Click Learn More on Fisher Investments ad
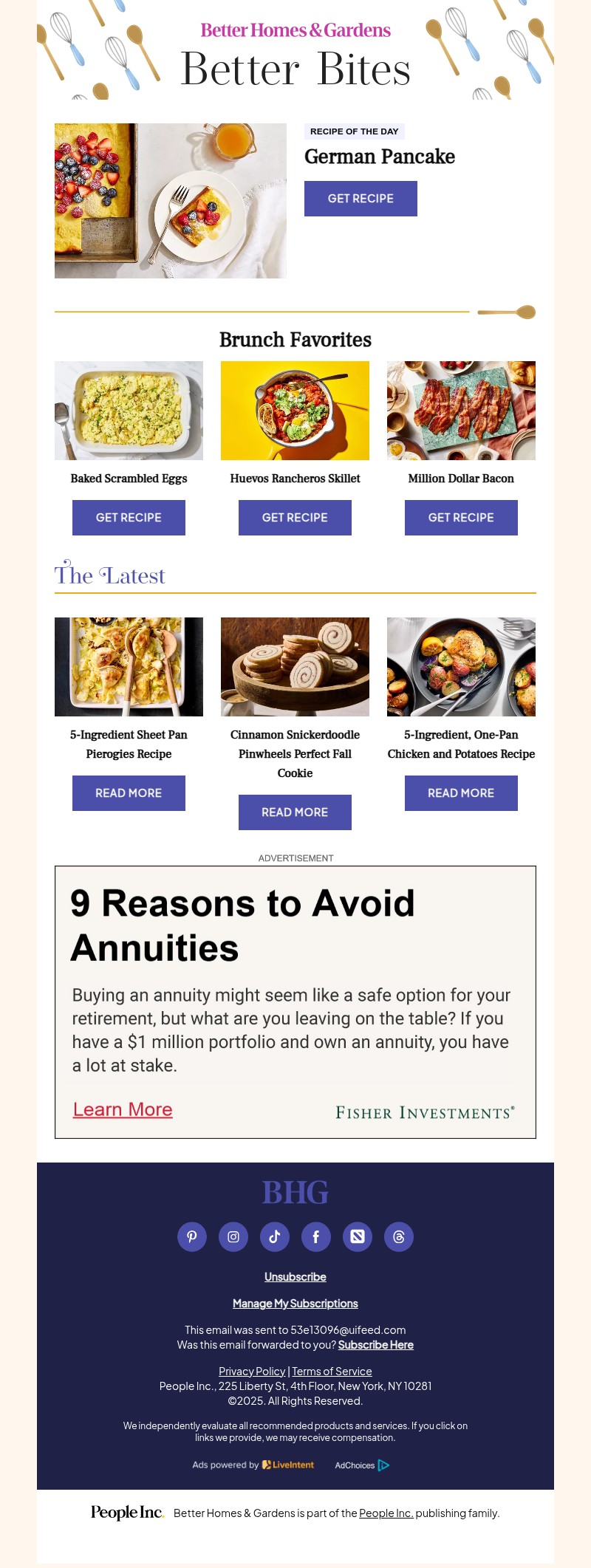 pyautogui.click(x=123, y=1109)
